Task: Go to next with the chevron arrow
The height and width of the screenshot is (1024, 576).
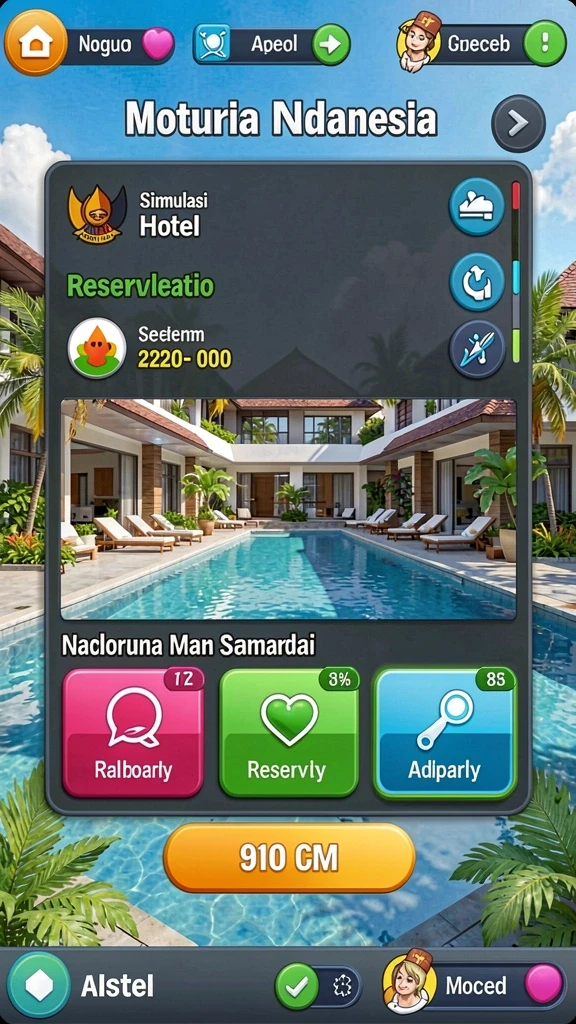Action: coord(519,123)
